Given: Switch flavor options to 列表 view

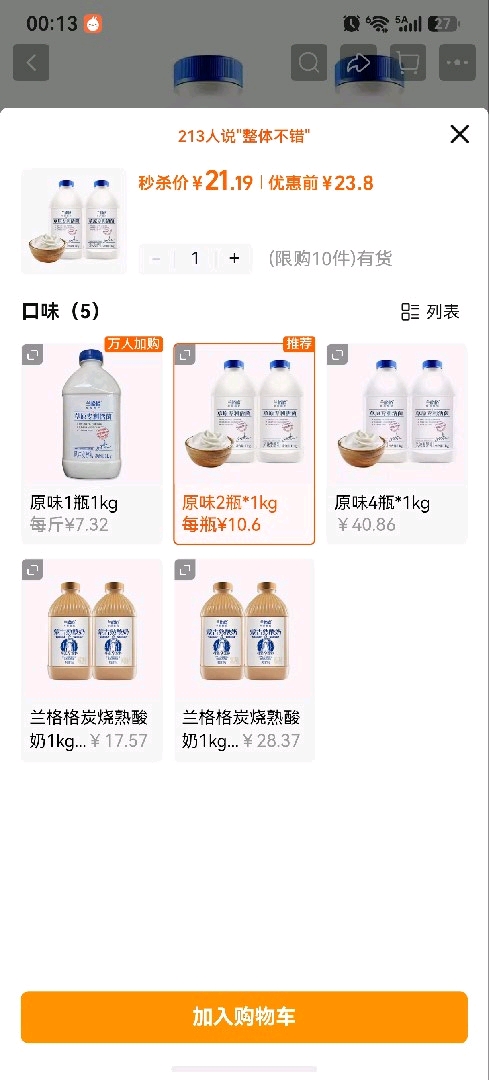Looking at the screenshot, I should pos(430,312).
